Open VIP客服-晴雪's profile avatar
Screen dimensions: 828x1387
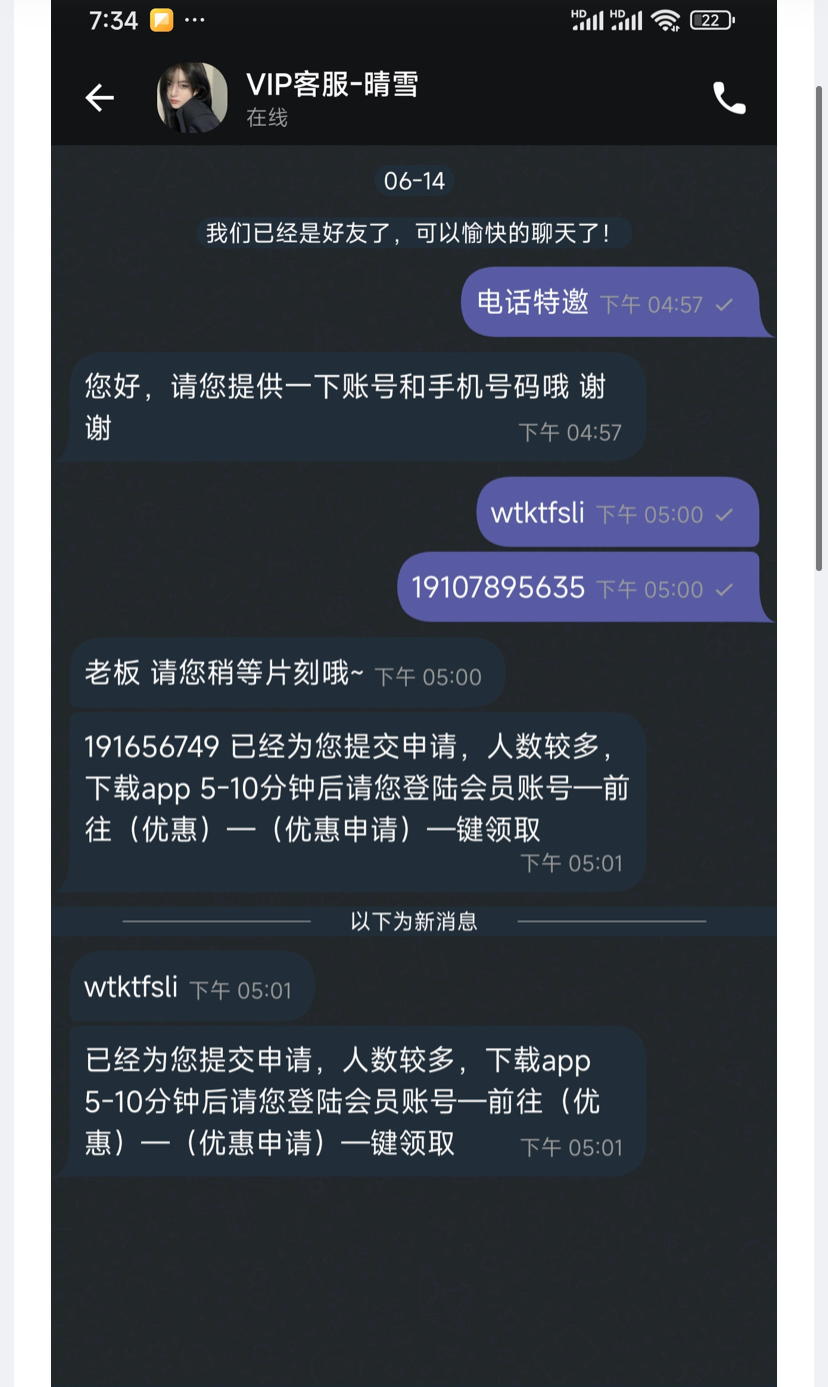tap(192, 98)
